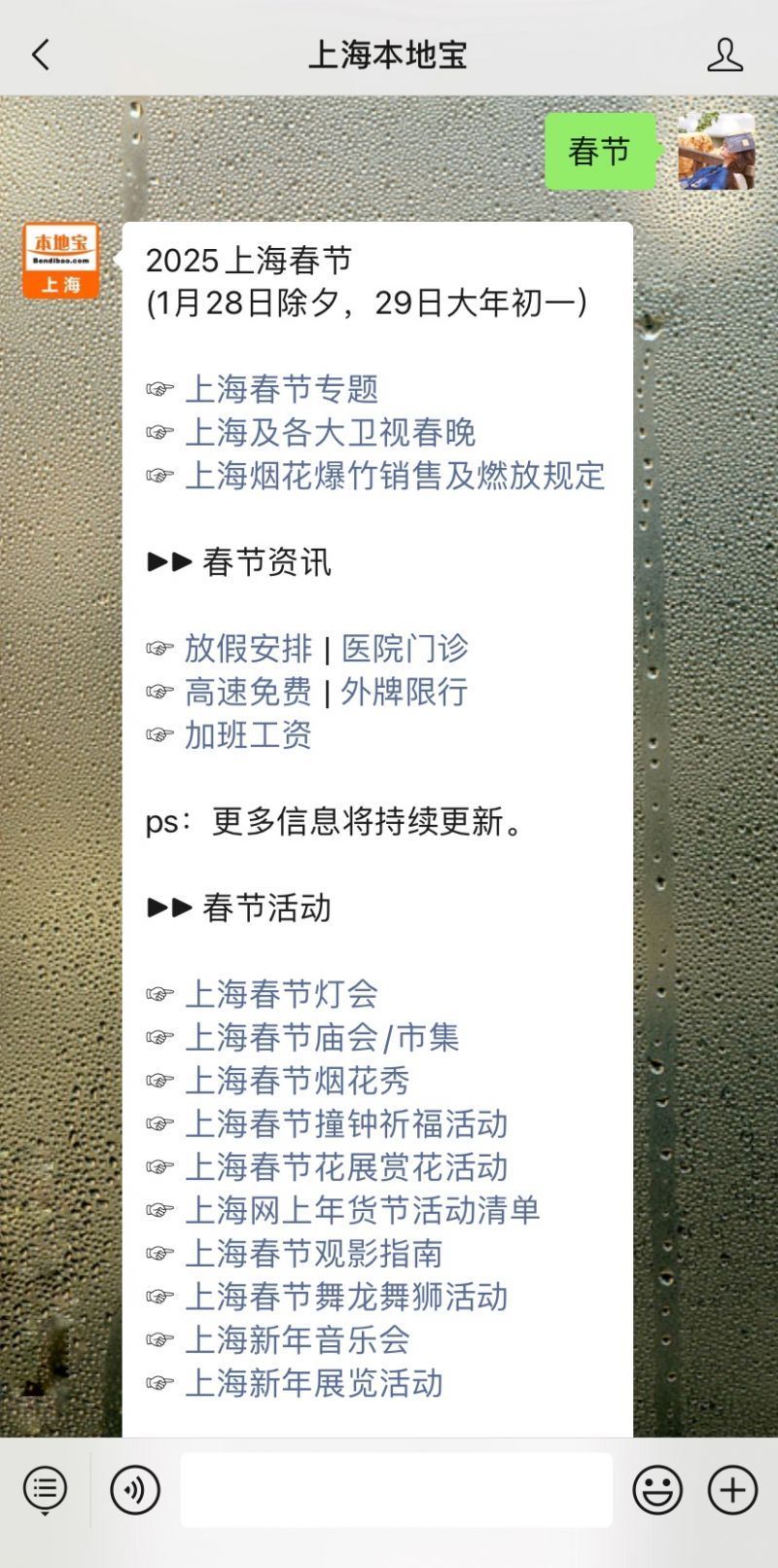This screenshot has height=1568, width=778.
Task: Tap the 本地宝 official account avatar
Action: coord(62,260)
